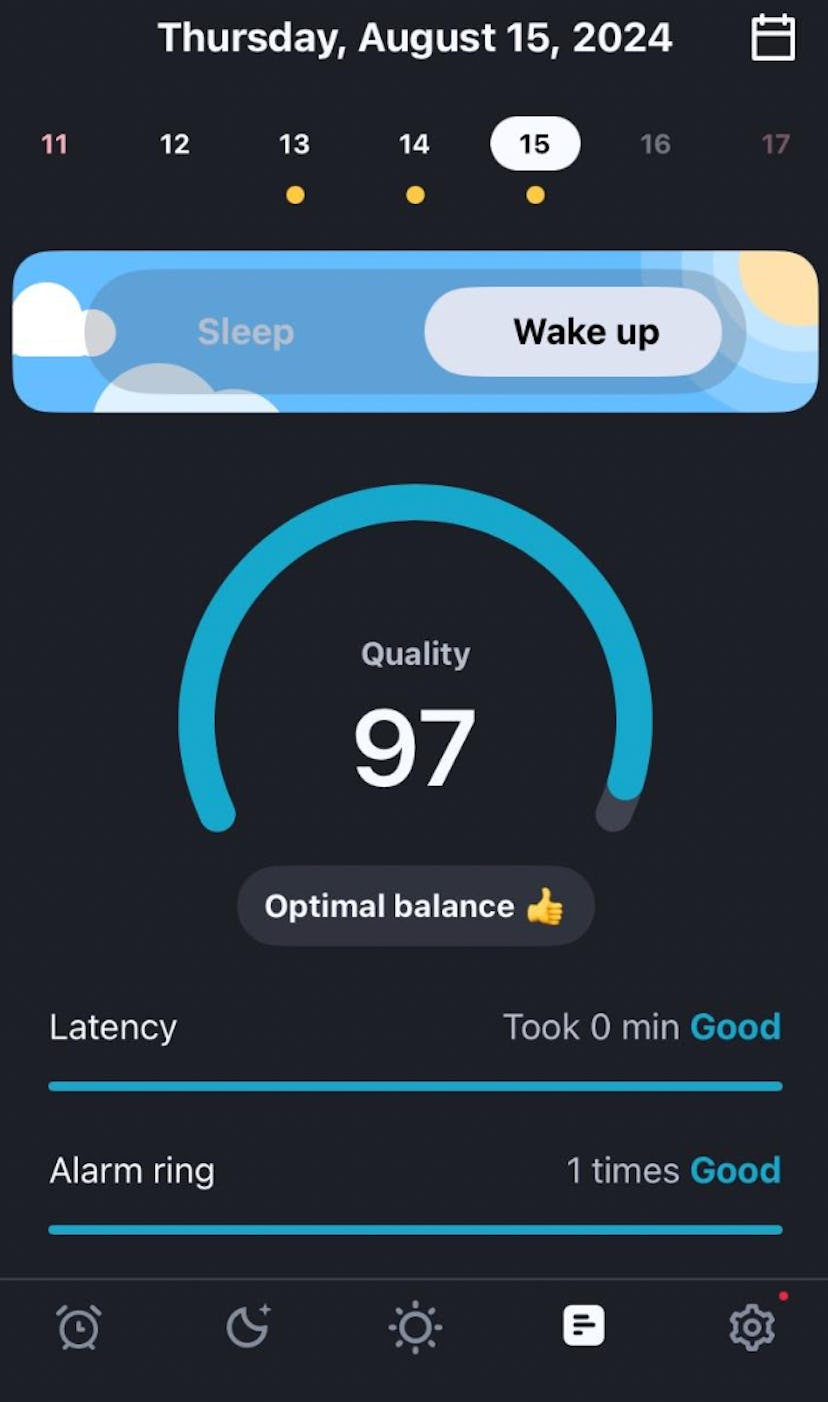828x1402 pixels.
Task: Choose day 16 in the week strip
Action: 655,145
